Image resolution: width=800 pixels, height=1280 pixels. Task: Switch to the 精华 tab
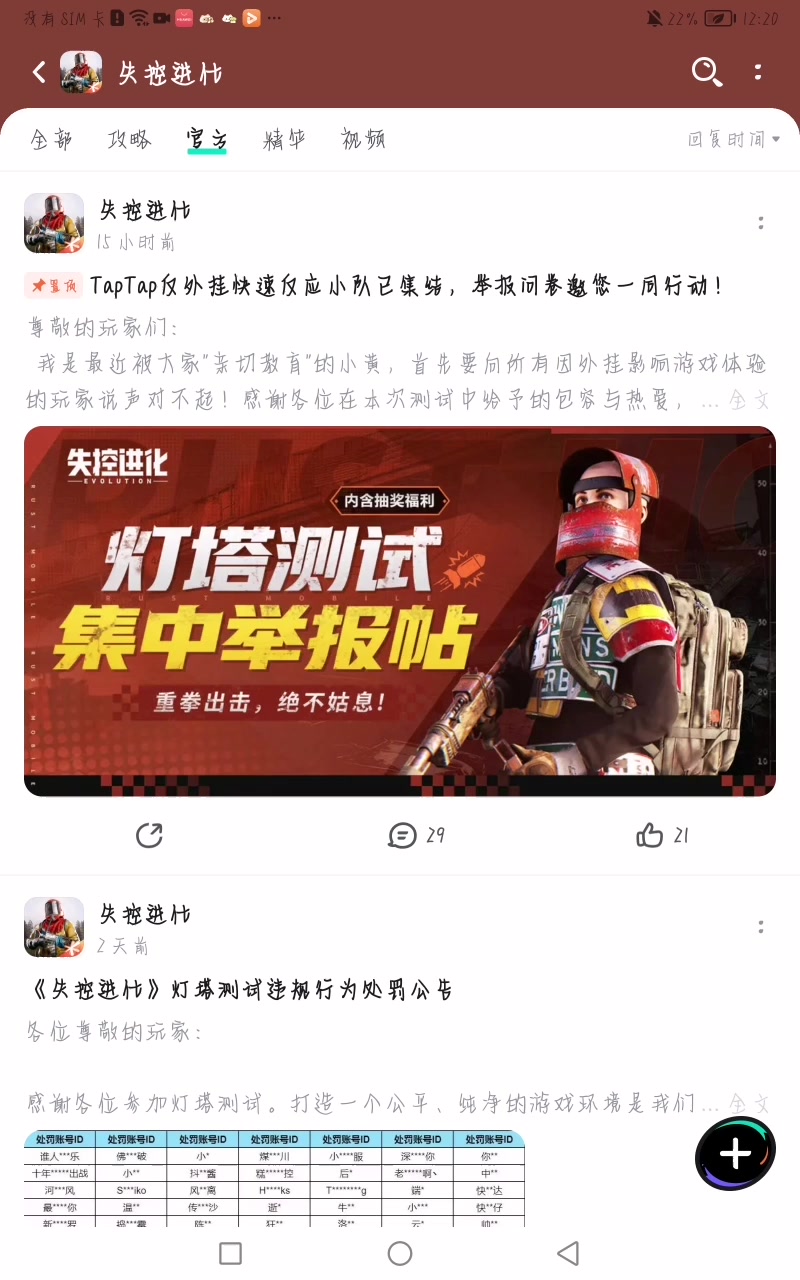[x=284, y=139]
